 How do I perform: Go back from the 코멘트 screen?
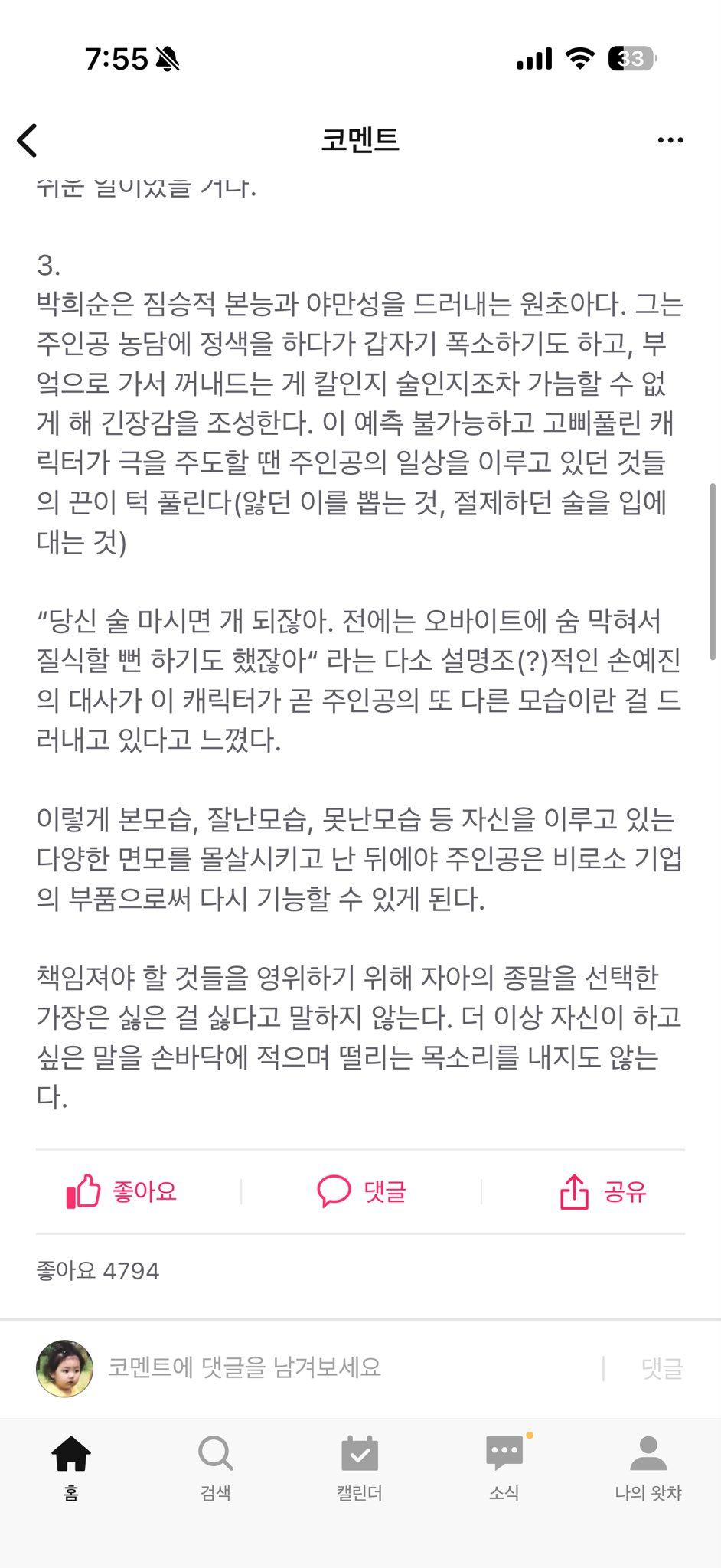28,141
